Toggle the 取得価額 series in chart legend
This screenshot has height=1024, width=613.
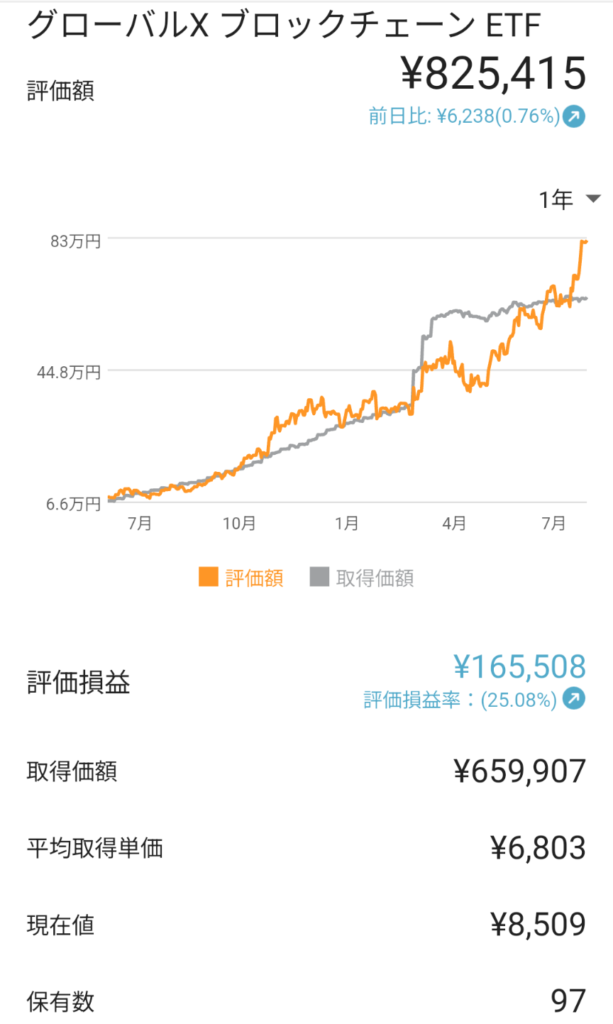(362, 577)
